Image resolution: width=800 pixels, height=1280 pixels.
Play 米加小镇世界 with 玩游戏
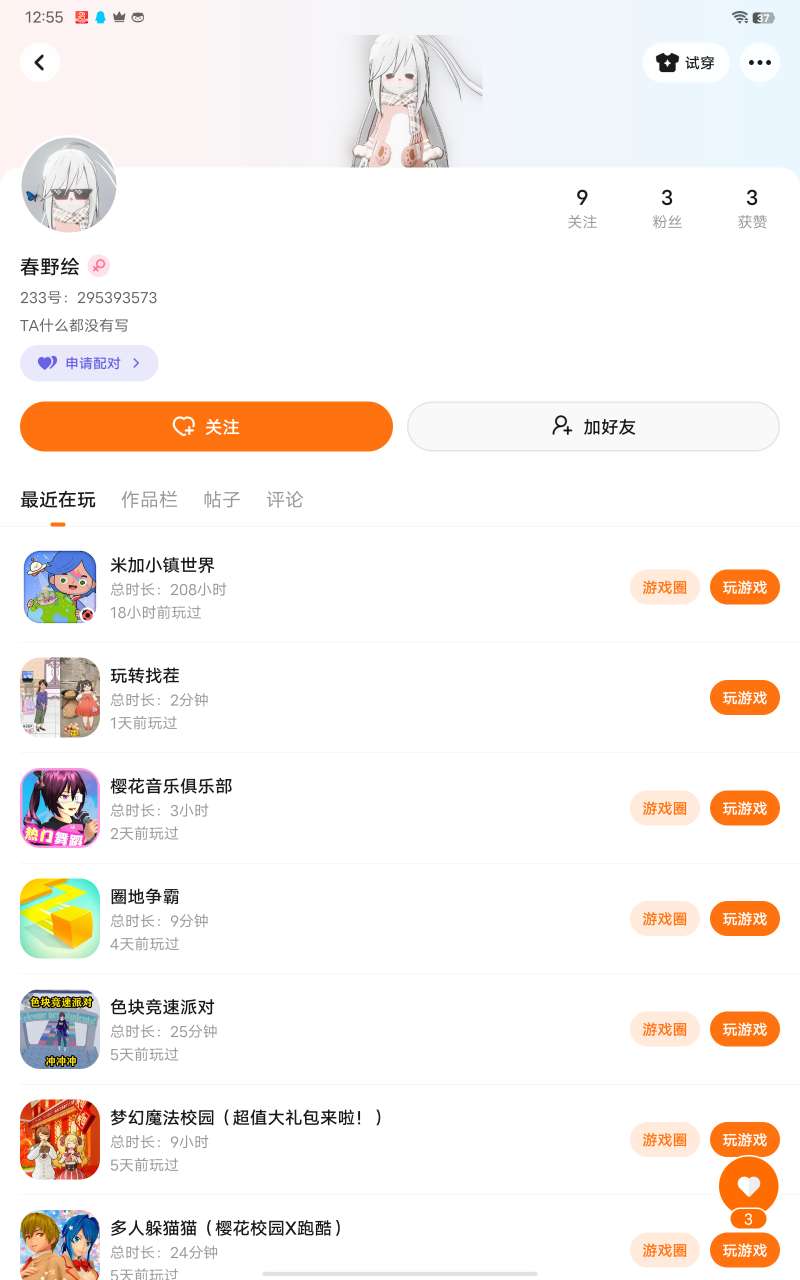pyautogui.click(x=745, y=587)
